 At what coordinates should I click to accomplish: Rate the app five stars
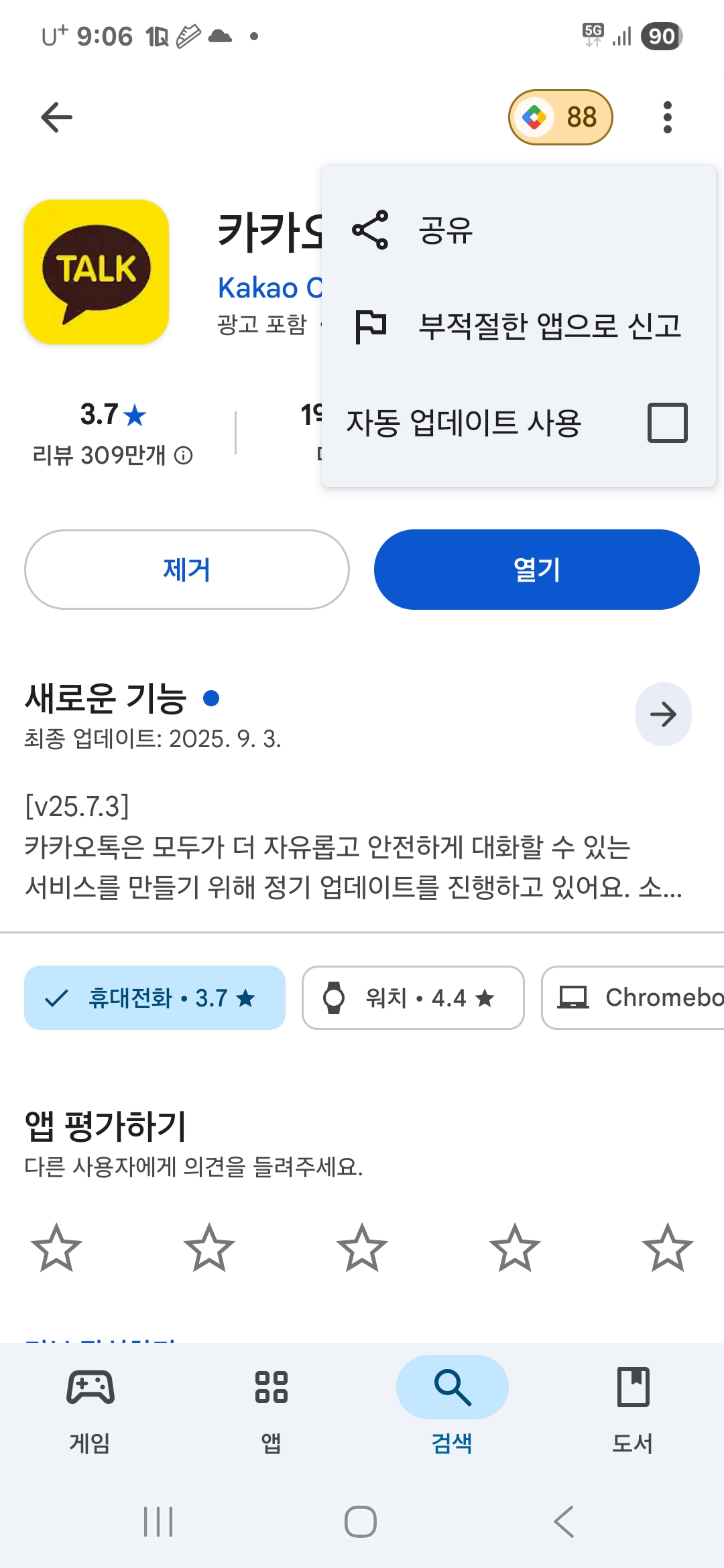[x=667, y=1248]
